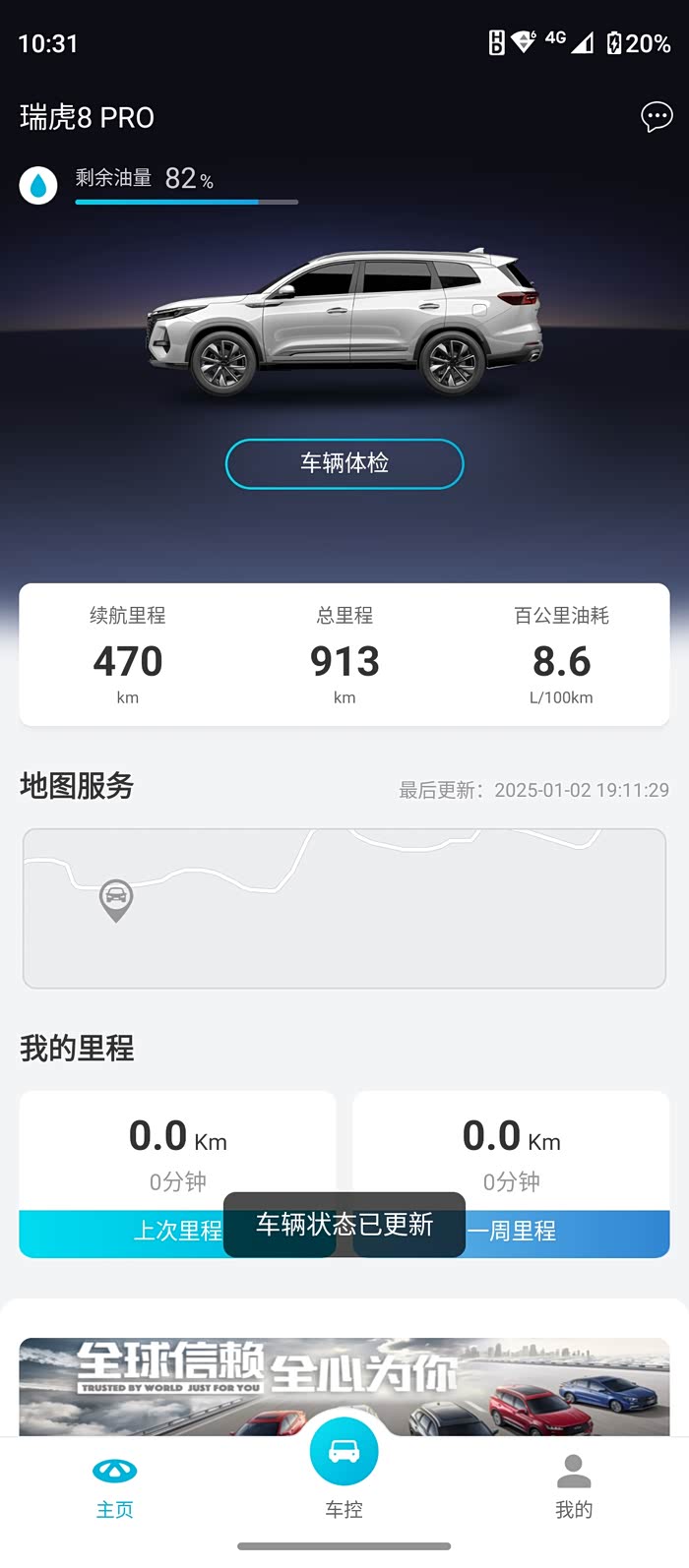Switch to the 车控 vehicle control tab
This screenshot has height=1568, width=689.
tap(344, 1466)
